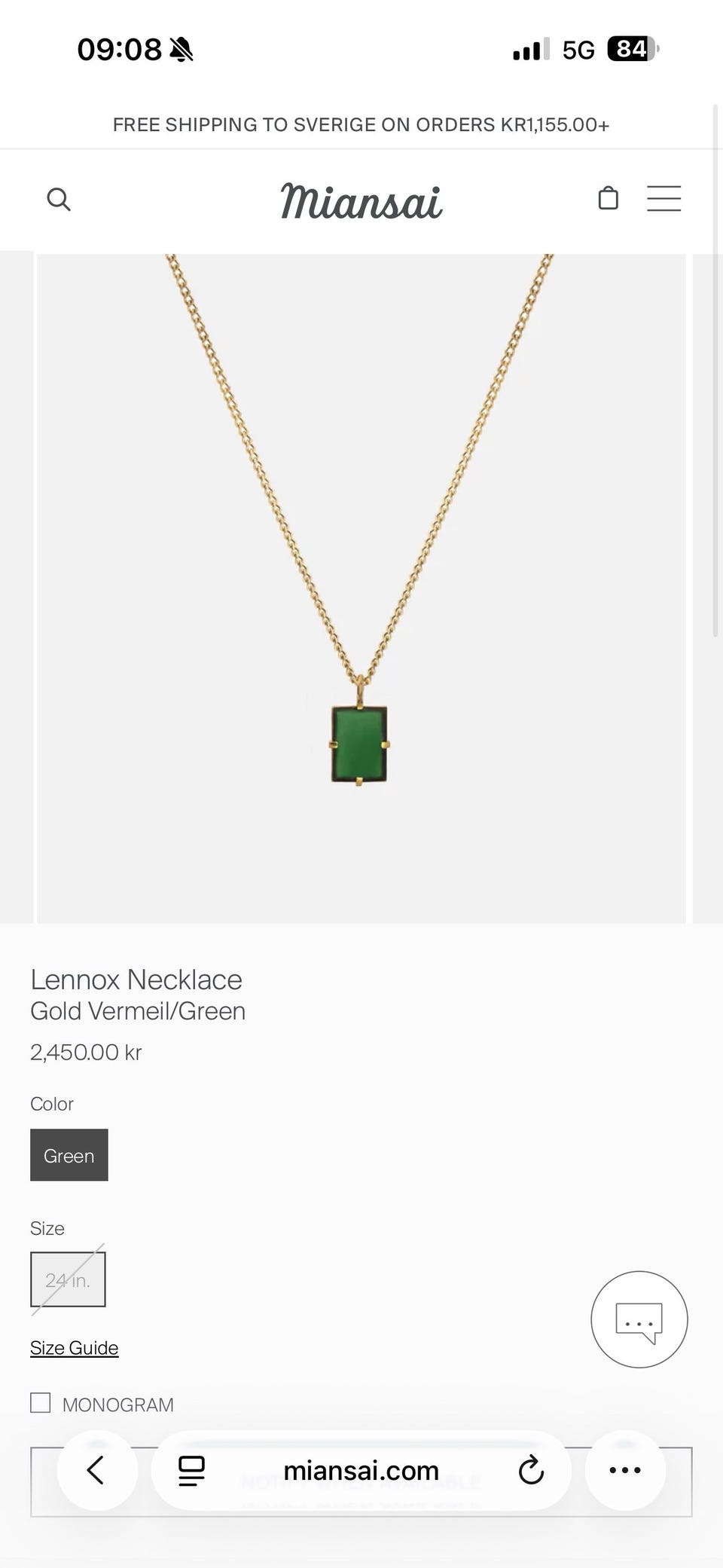This screenshot has width=723, height=1568.
Task: Start a live chat conversation
Action: pyautogui.click(x=639, y=1319)
